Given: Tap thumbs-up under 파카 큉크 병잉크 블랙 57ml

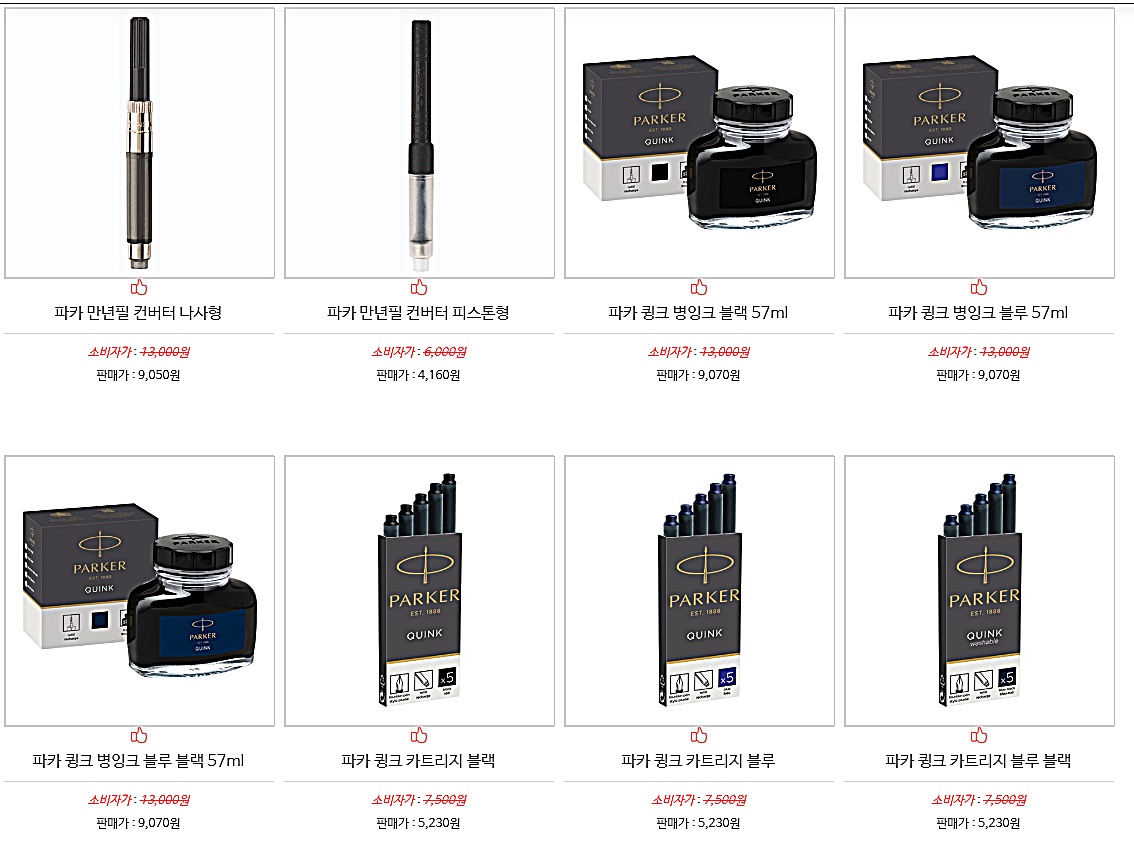Looking at the screenshot, I should pos(699,288).
